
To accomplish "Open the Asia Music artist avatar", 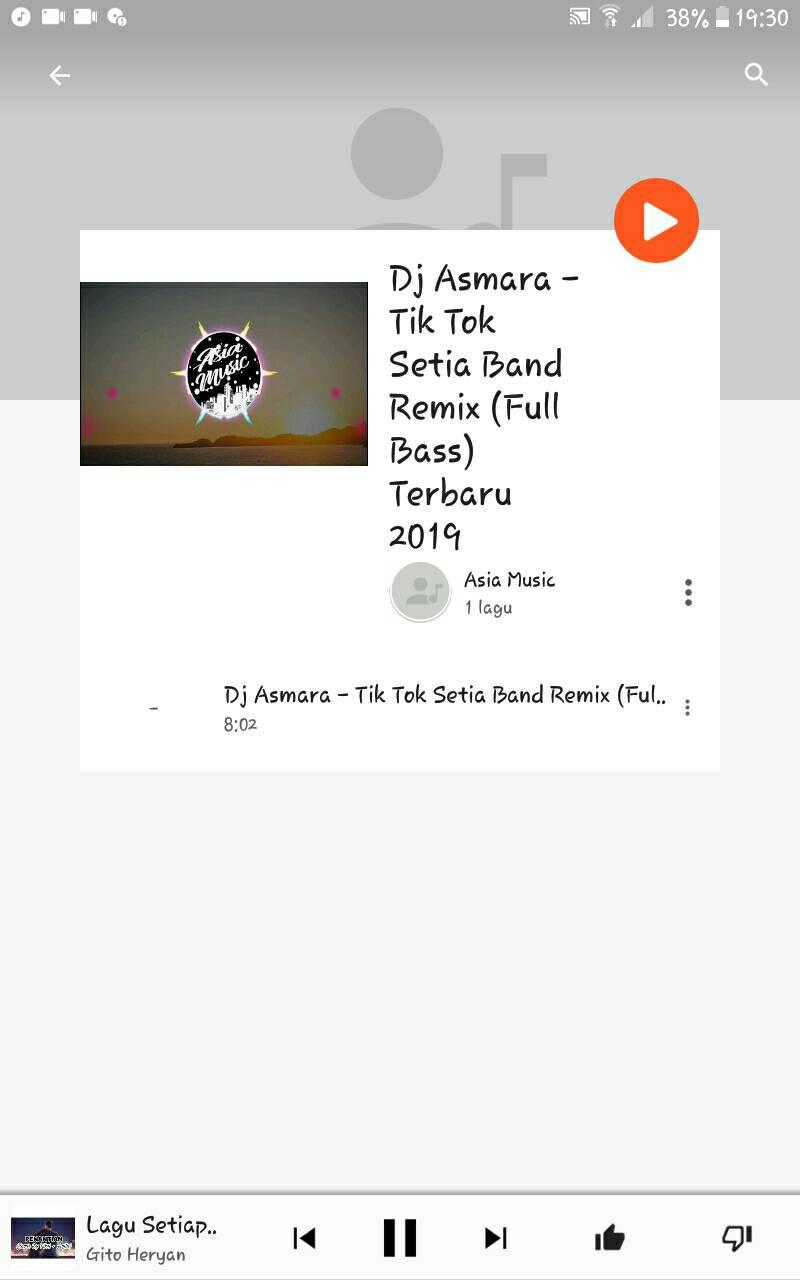I will point(420,592).
